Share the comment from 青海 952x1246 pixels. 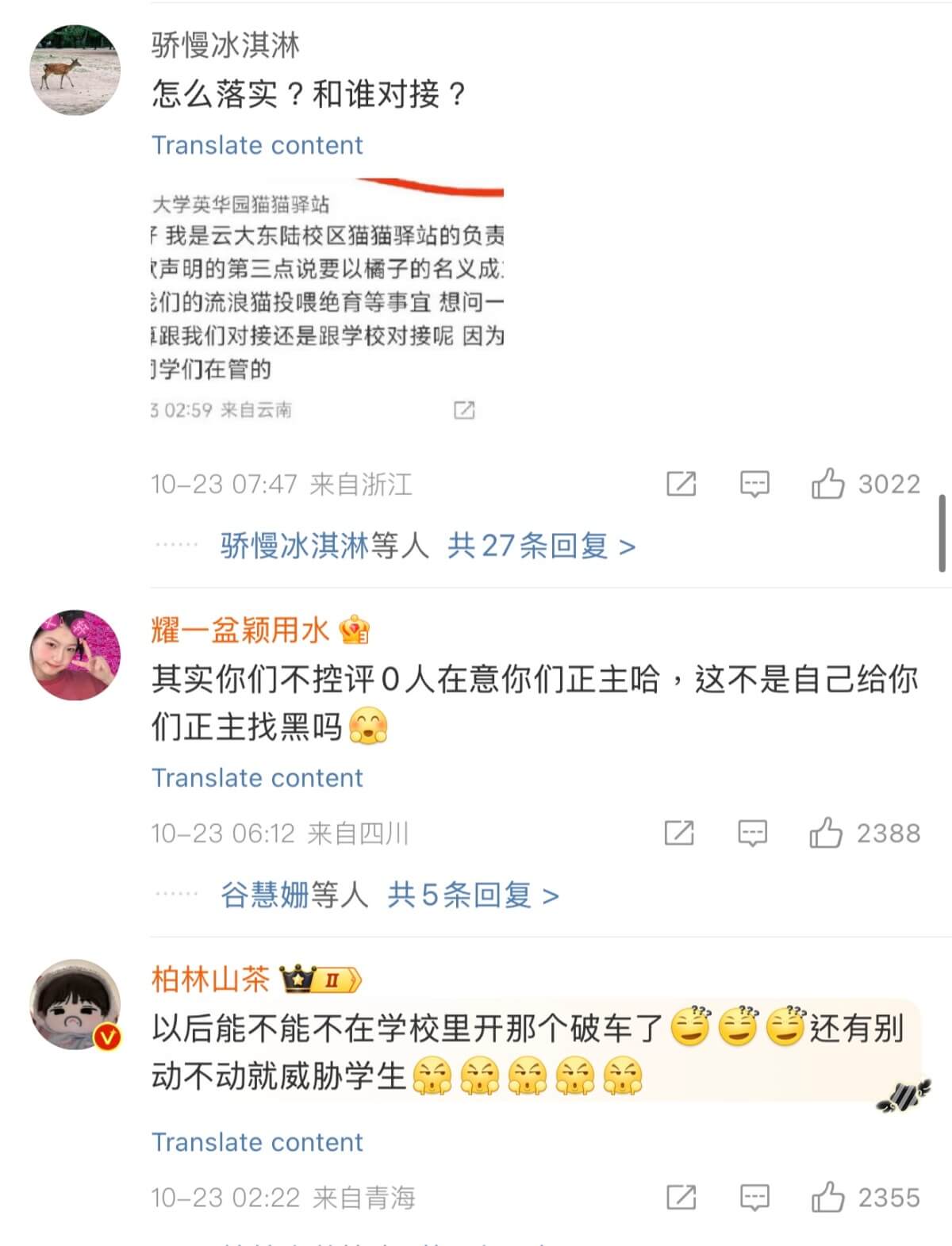click(x=681, y=1197)
